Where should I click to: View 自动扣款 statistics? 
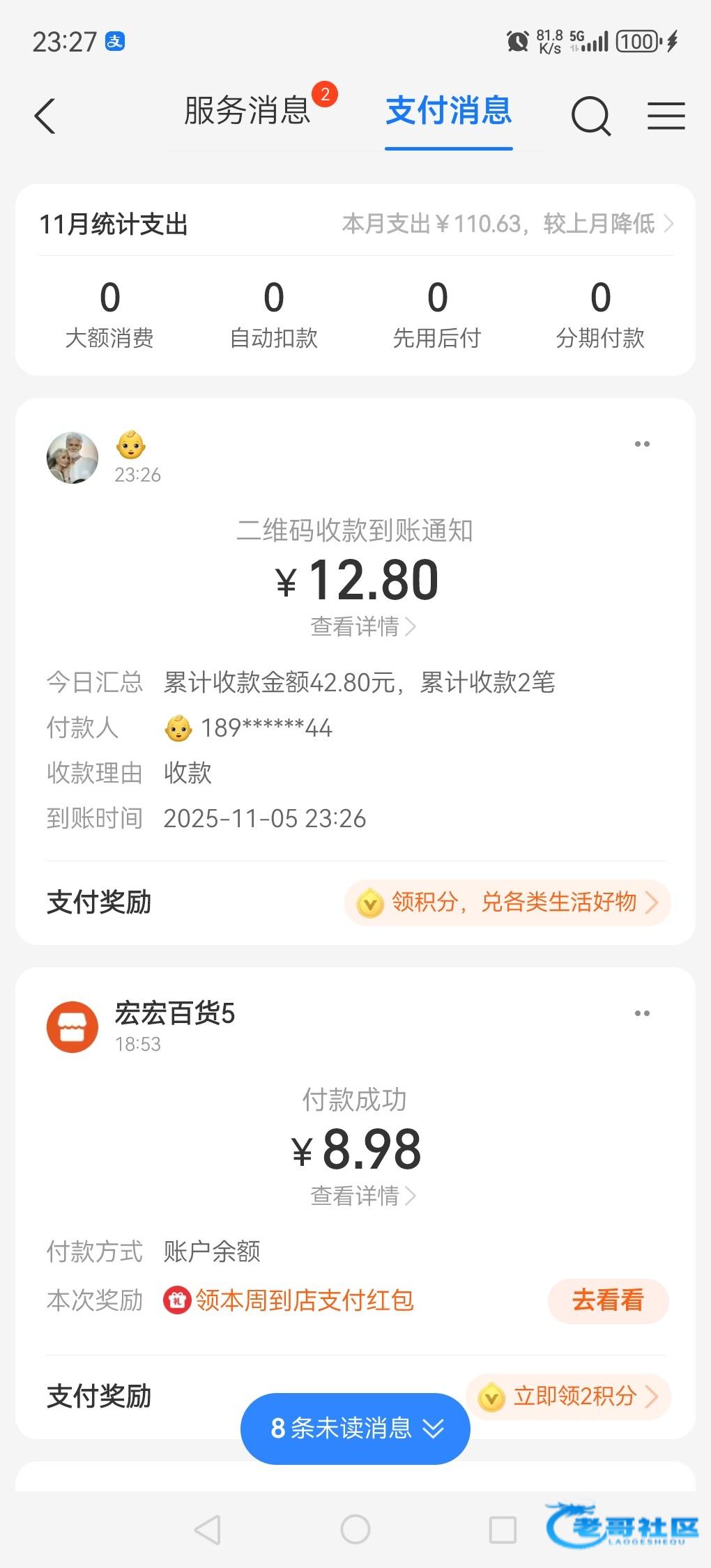pyautogui.click(x=274, y=314)
